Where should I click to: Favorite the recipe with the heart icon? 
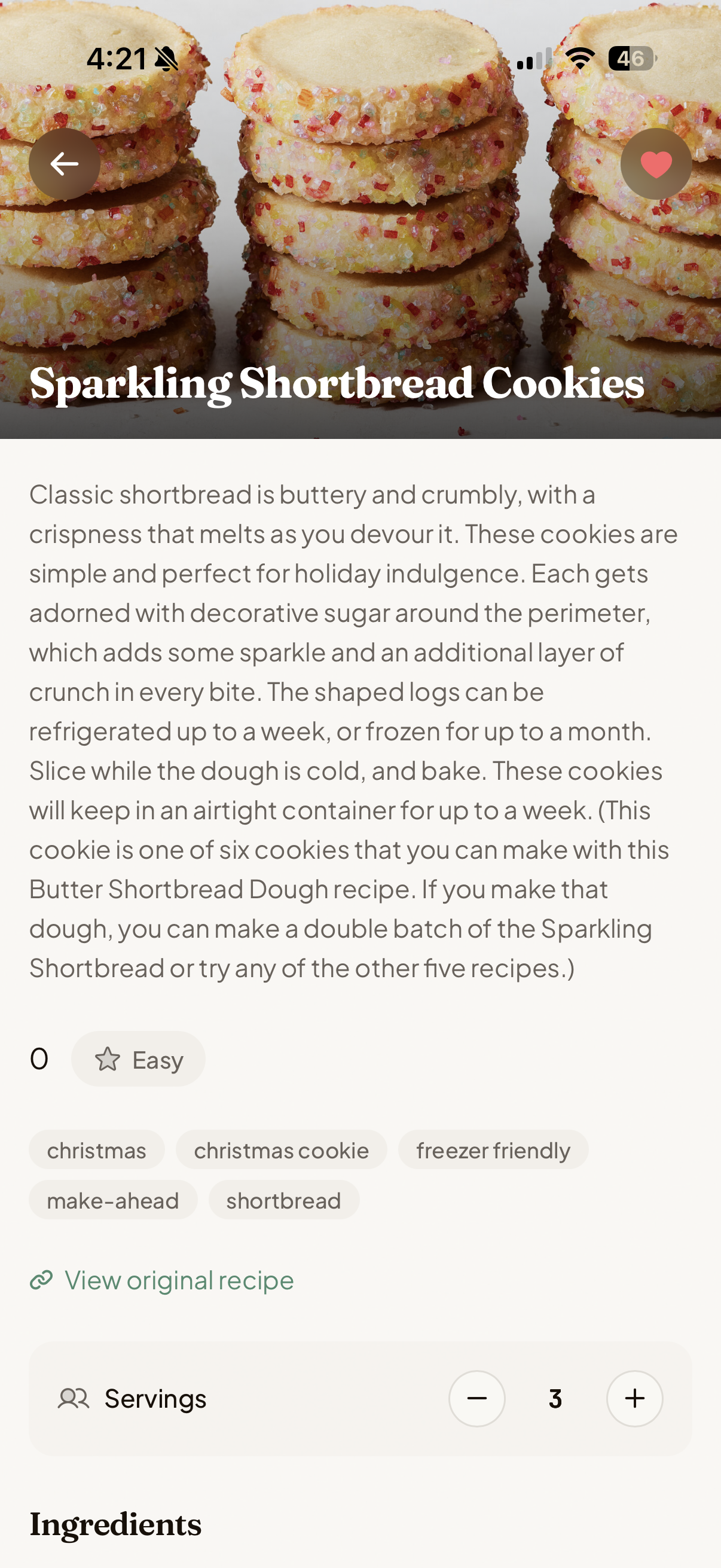pos(655,163)
